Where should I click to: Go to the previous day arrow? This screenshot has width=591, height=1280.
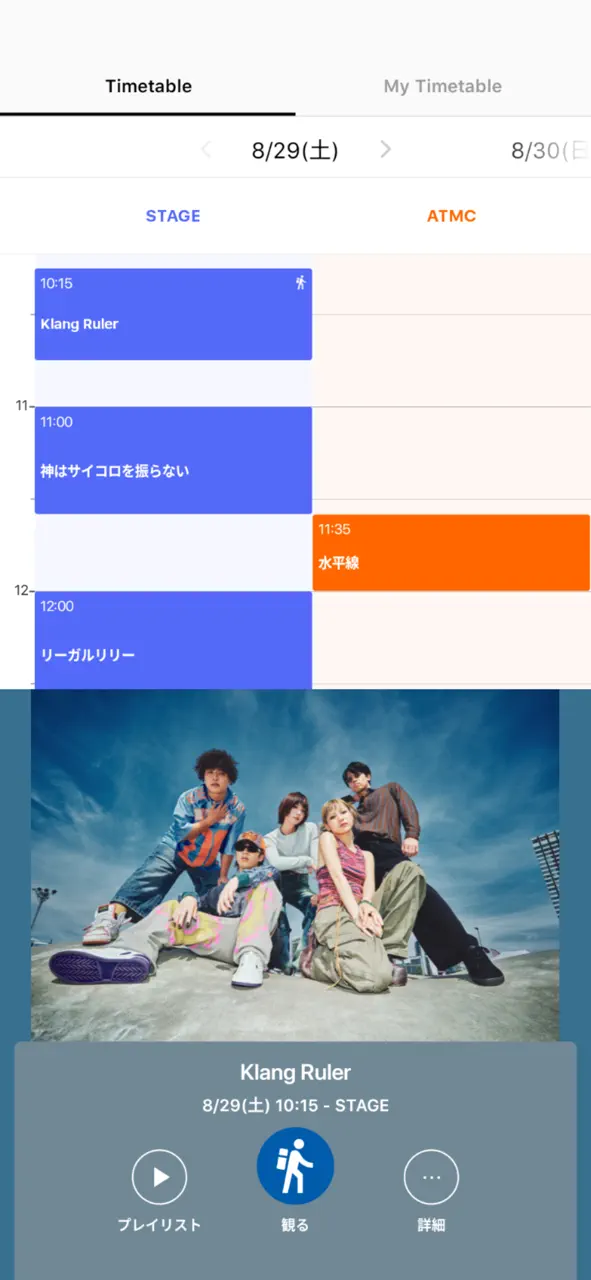pos(206,150)
